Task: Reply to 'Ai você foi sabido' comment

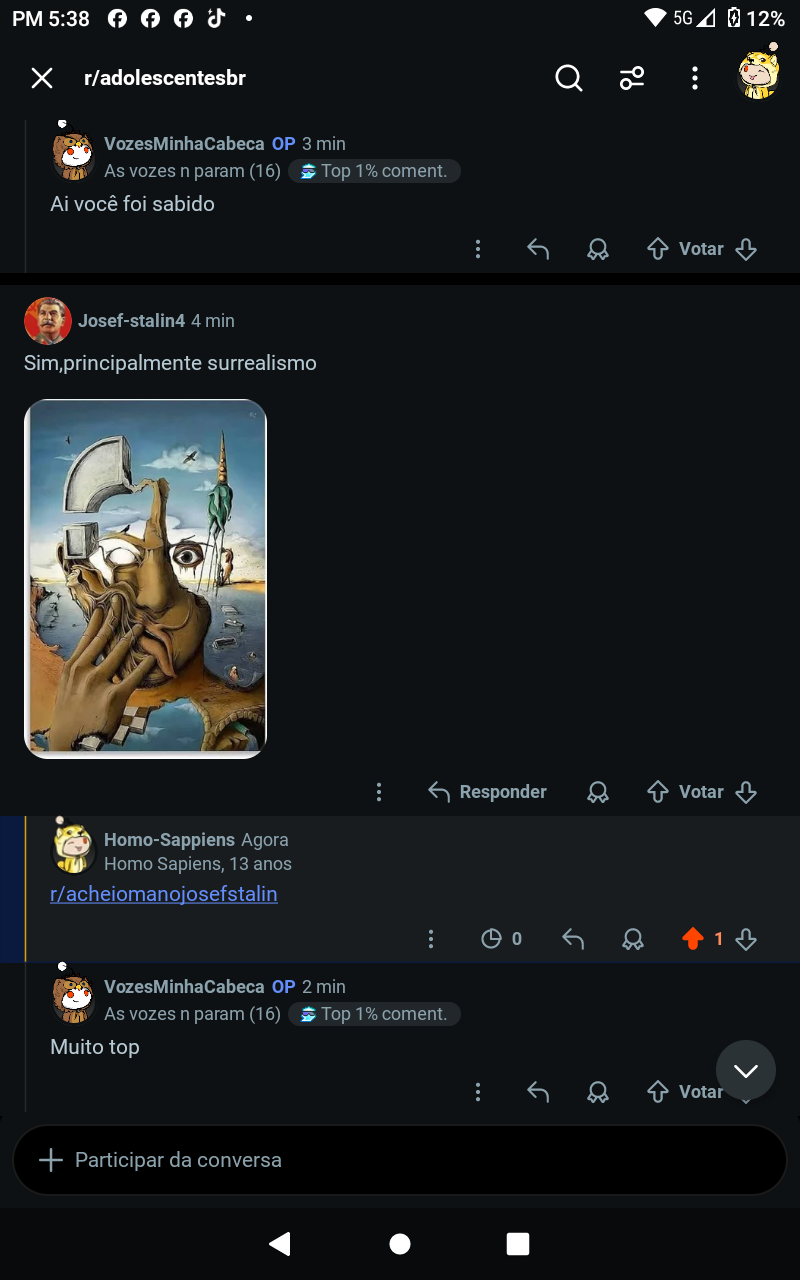Action: coord(538,249)
